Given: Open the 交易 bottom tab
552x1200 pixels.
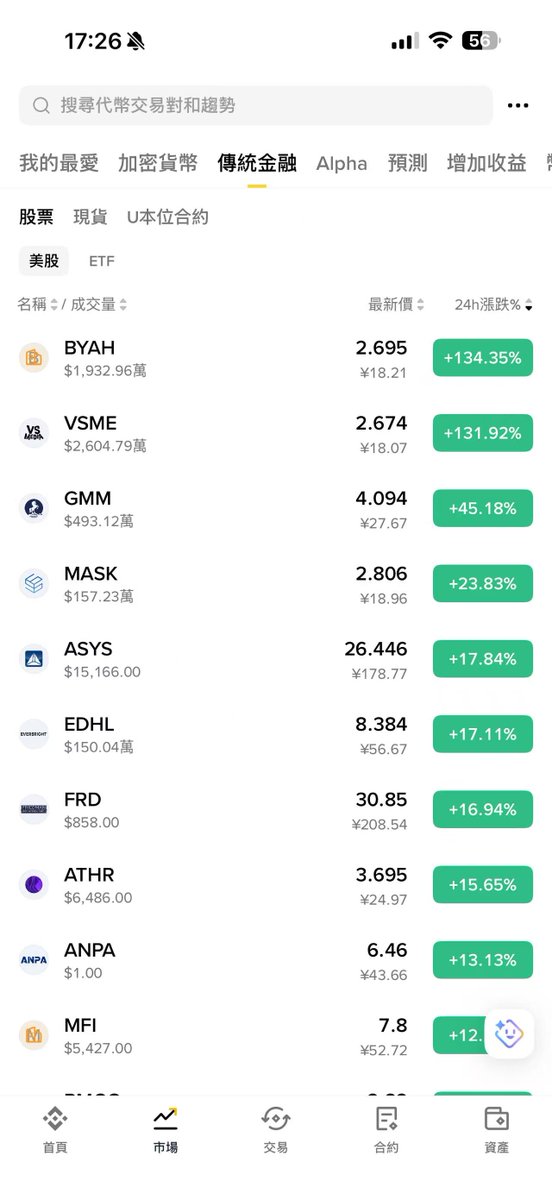Looking at the screenshot, I should 276,1128.
